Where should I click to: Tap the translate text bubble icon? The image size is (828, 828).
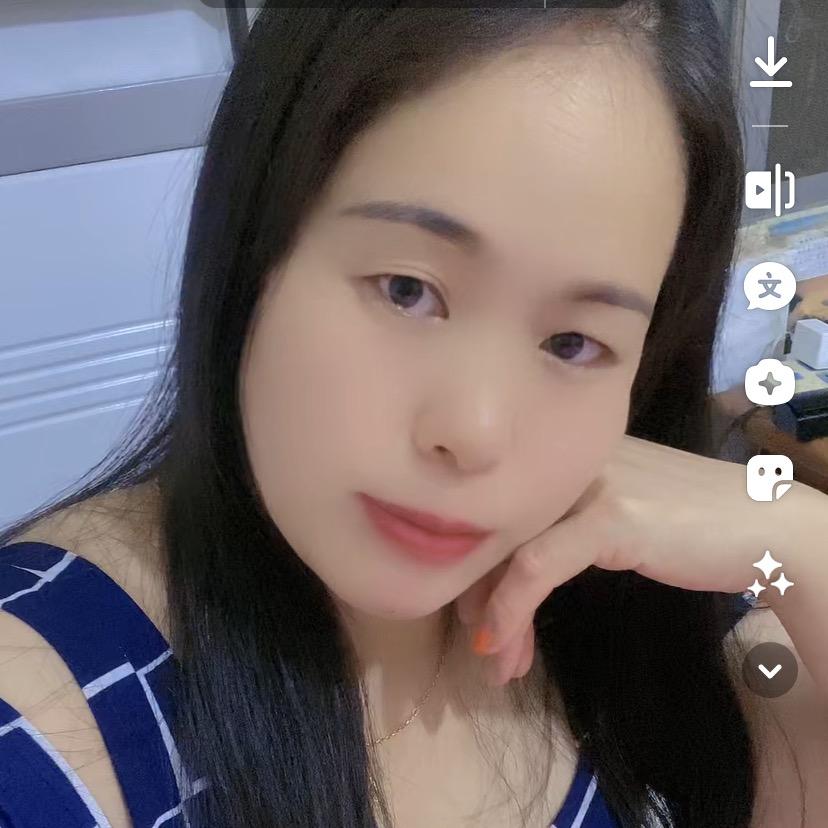point(770,288)
